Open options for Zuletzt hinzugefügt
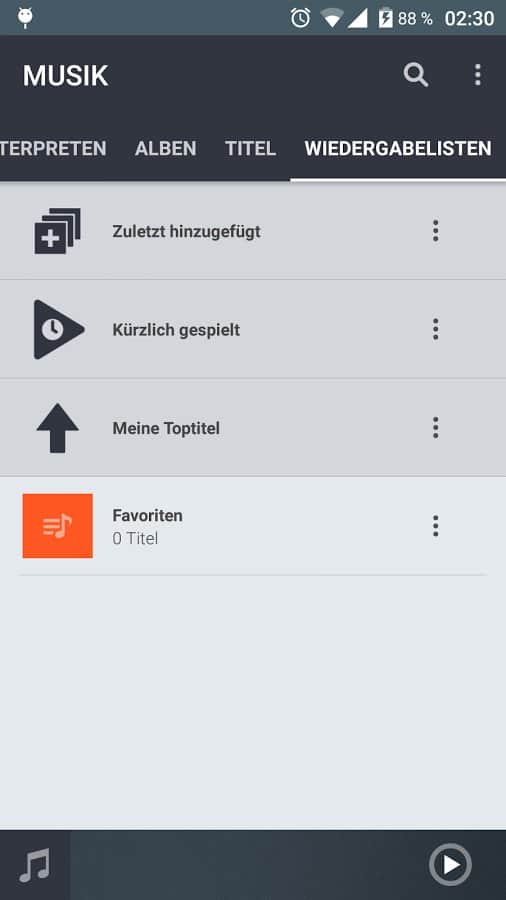The width and height of the screenshot is (506, 900). (435, 231)
